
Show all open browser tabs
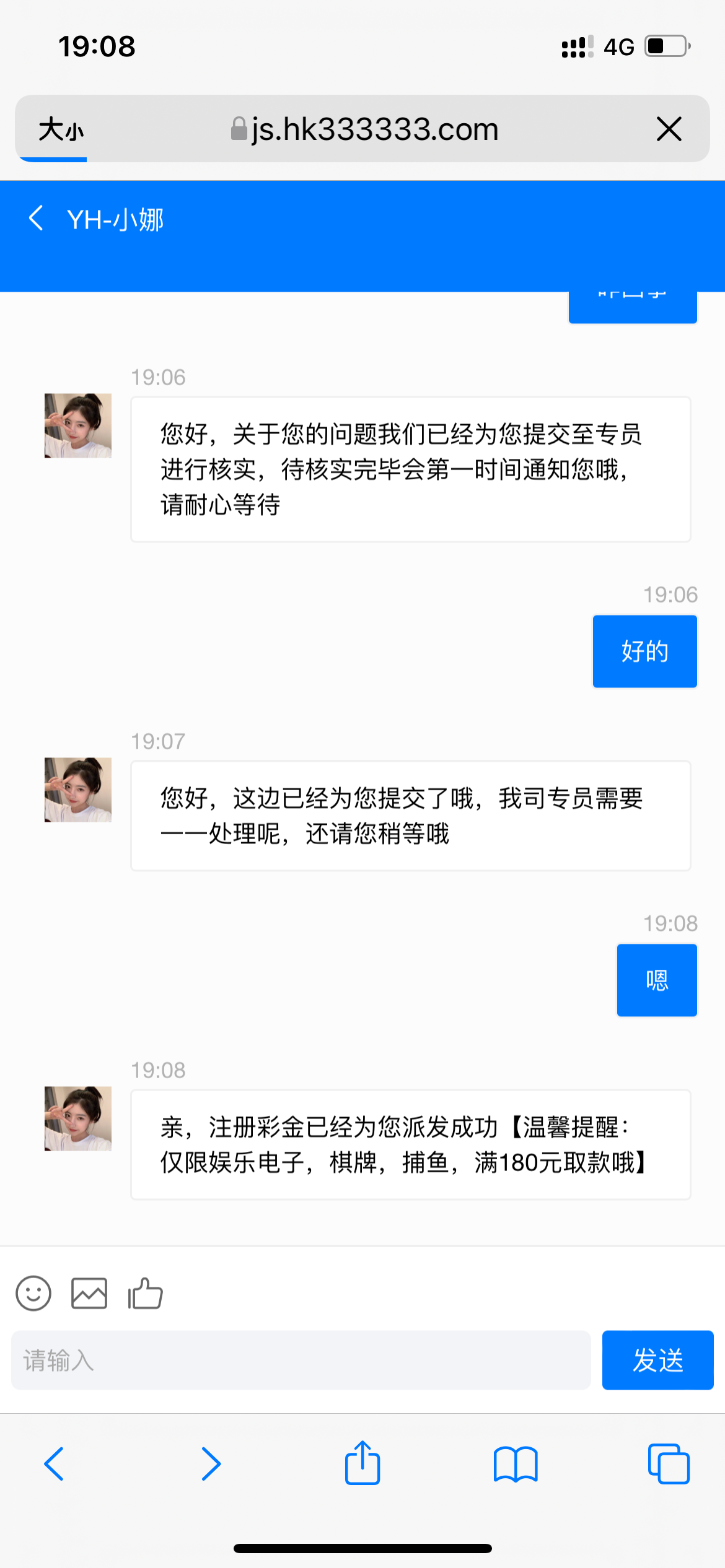pyautogui.click(x=669, y=1464)
